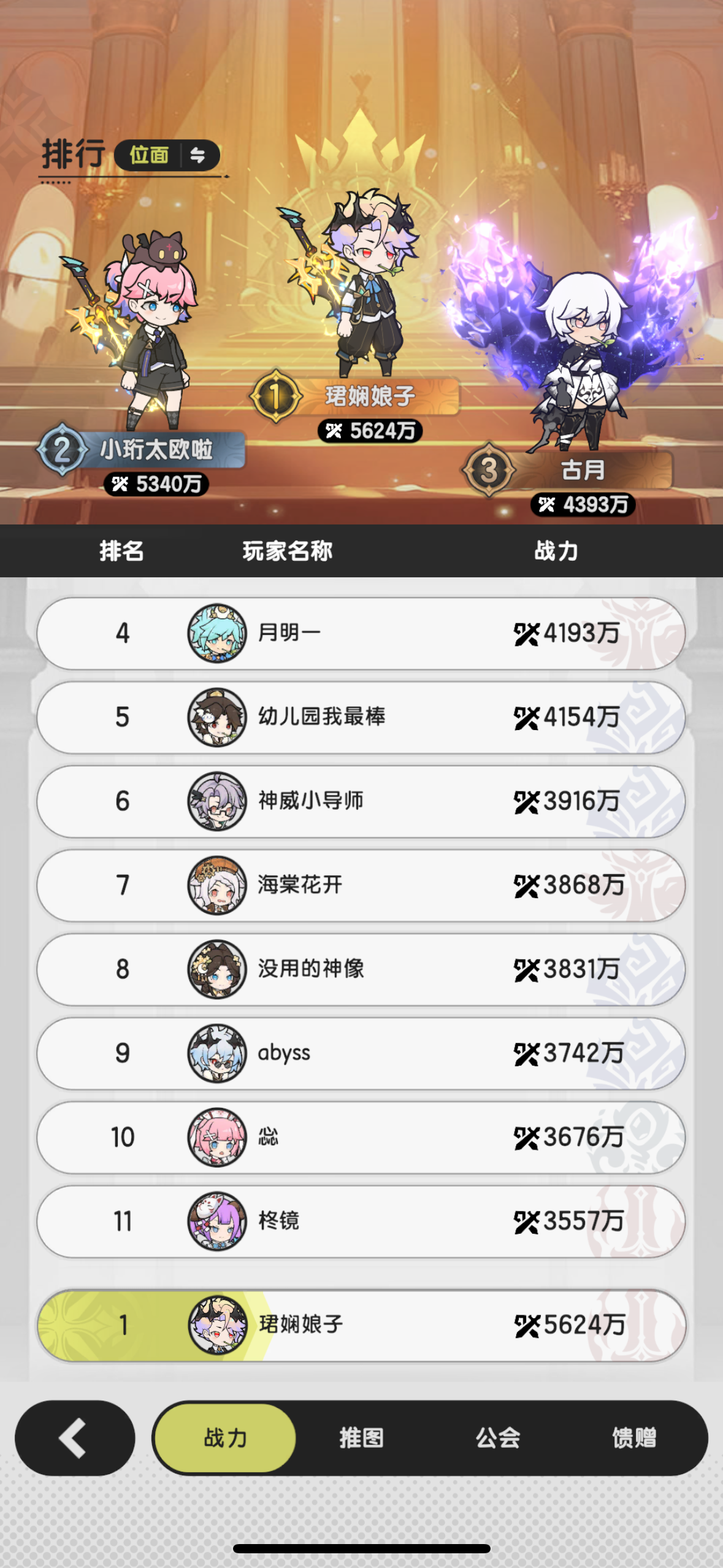Screen dimensions: 723x1568
Task: View profile of 幼儿园我最棒
Action: pos(361,717)
